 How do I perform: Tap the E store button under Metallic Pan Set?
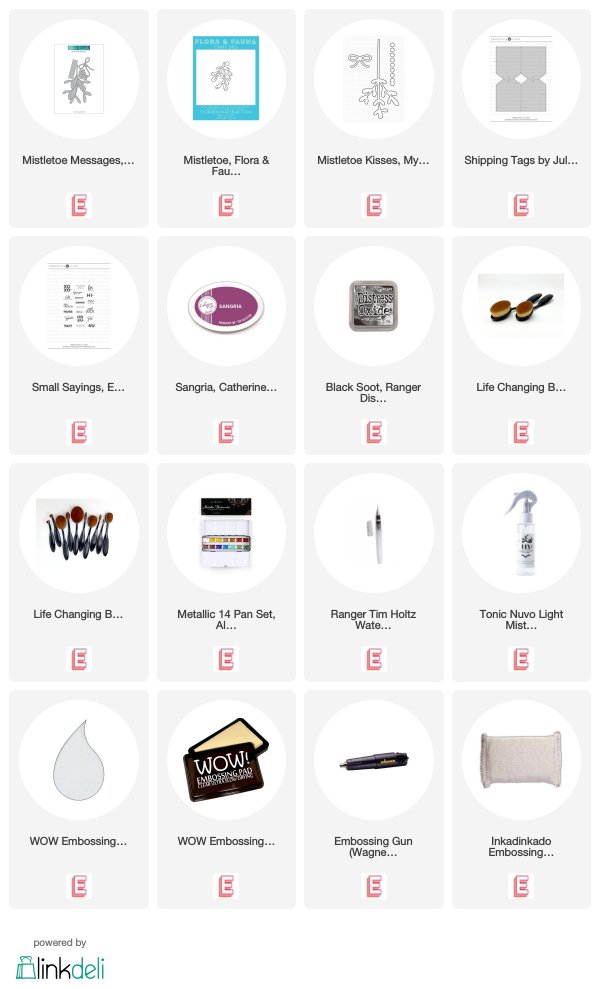click(x=226, y=659)
